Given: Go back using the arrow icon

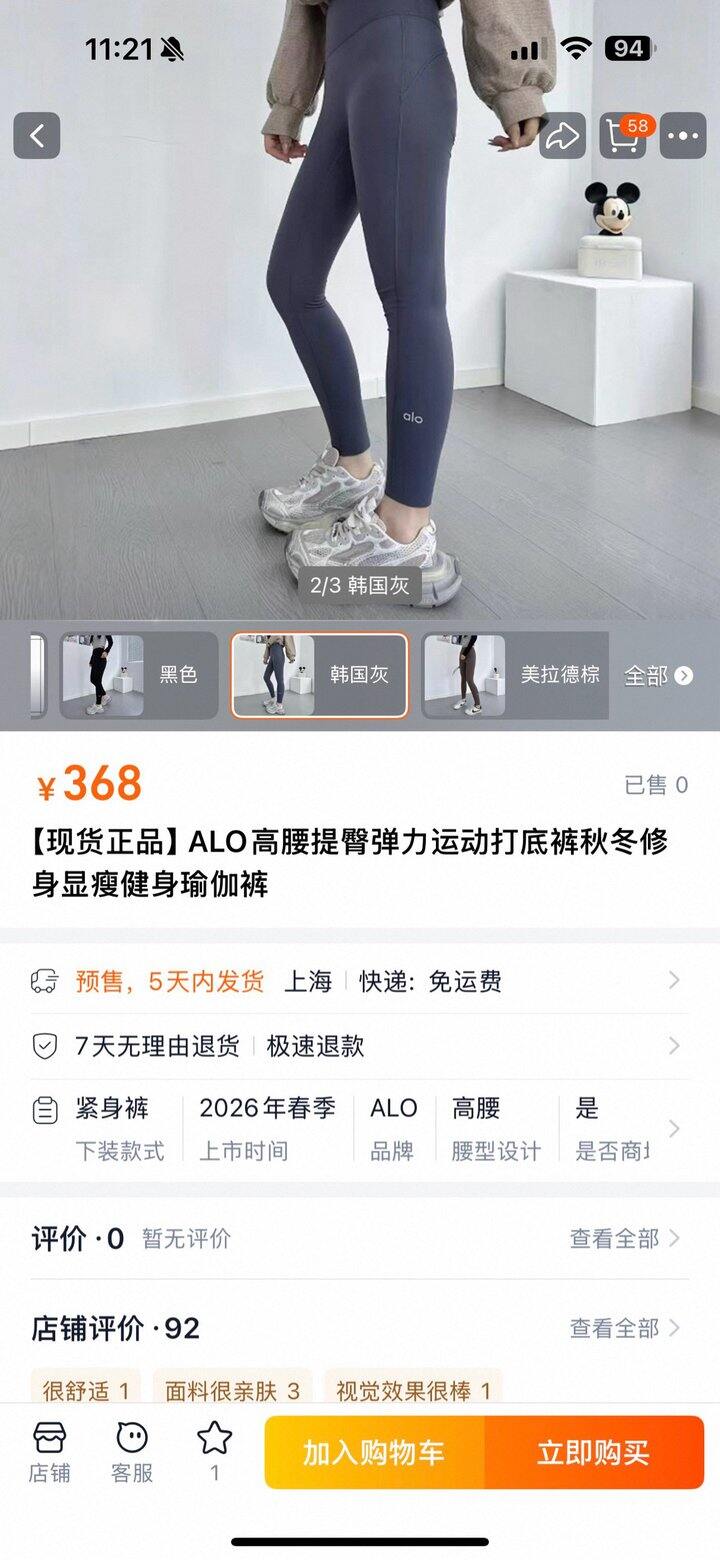Looking at the screenshot, I should 37,136.
